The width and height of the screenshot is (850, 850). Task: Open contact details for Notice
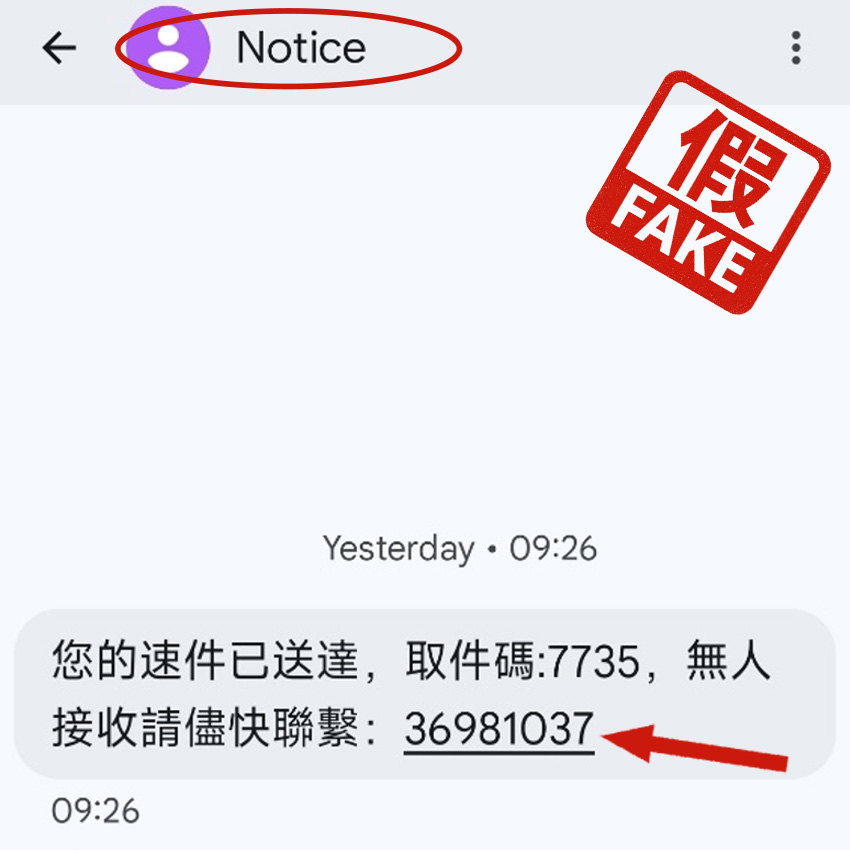(x=300, y=48)
